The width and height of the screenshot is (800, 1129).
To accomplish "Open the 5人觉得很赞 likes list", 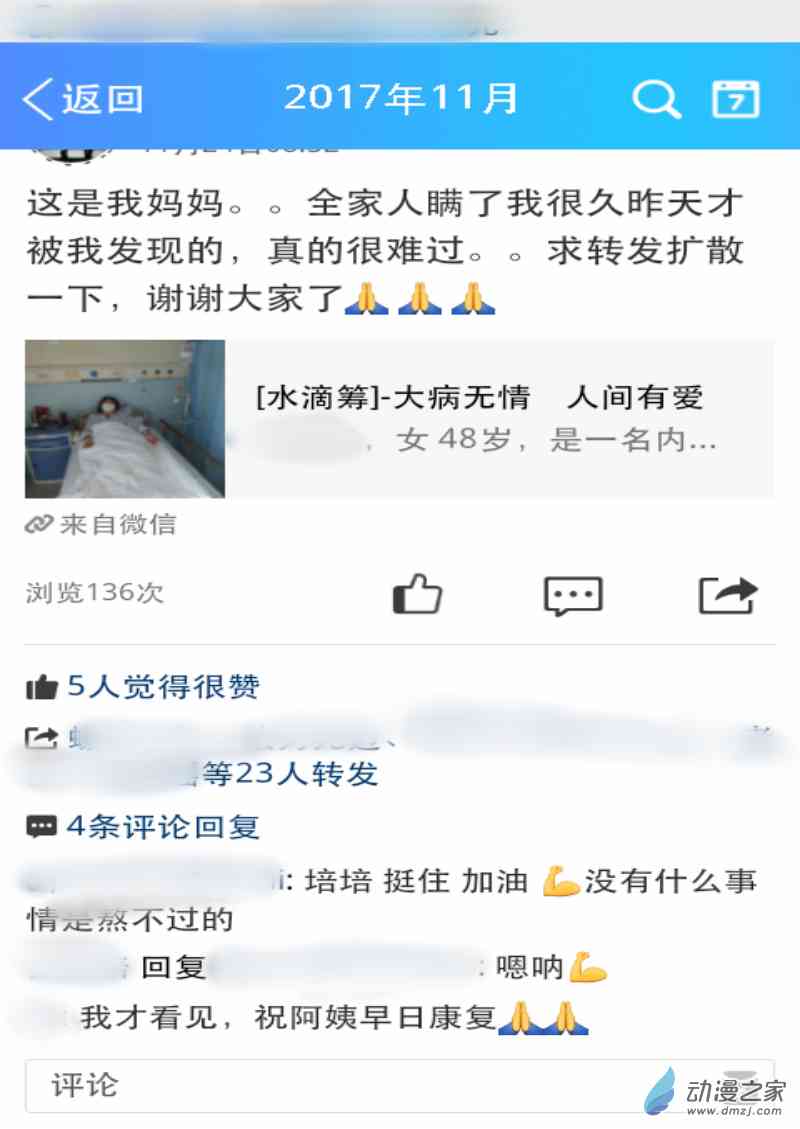I will [x=163, y=687].
